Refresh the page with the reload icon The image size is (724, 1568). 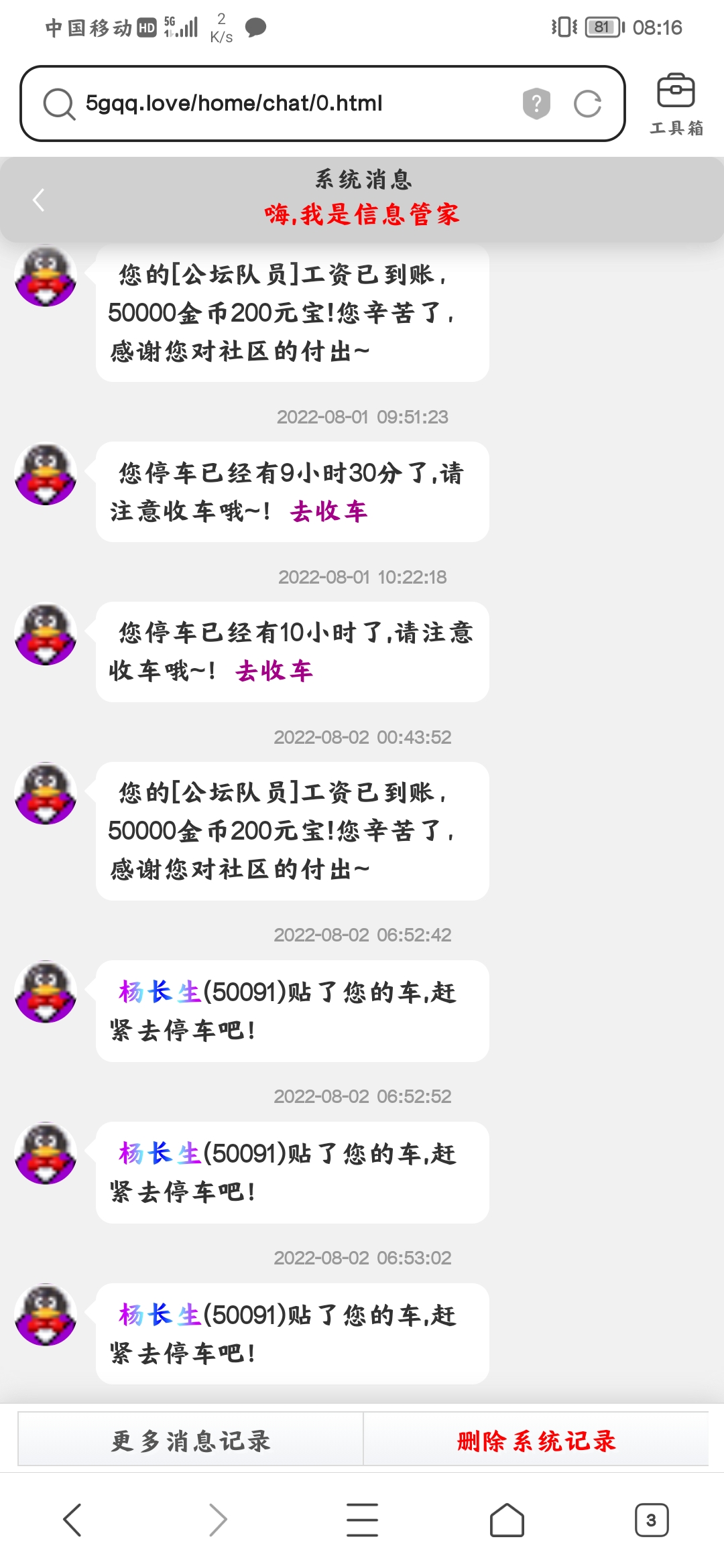[x=586, y=104]
